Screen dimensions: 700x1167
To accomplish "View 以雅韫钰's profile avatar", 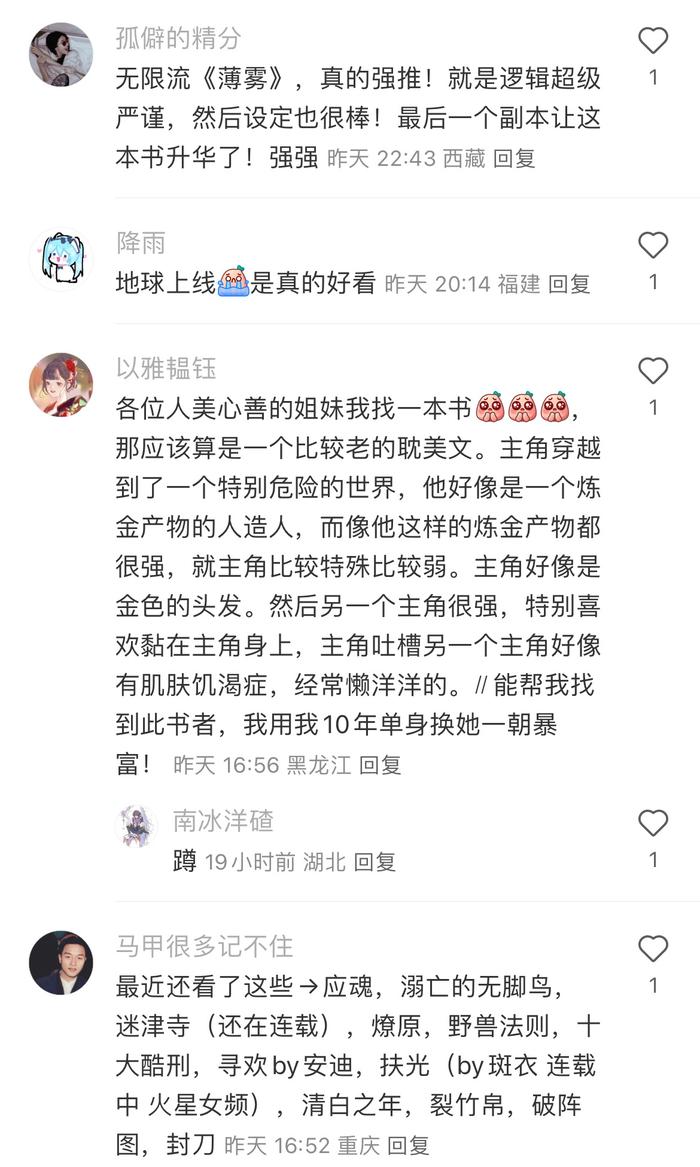I will 61,384.
